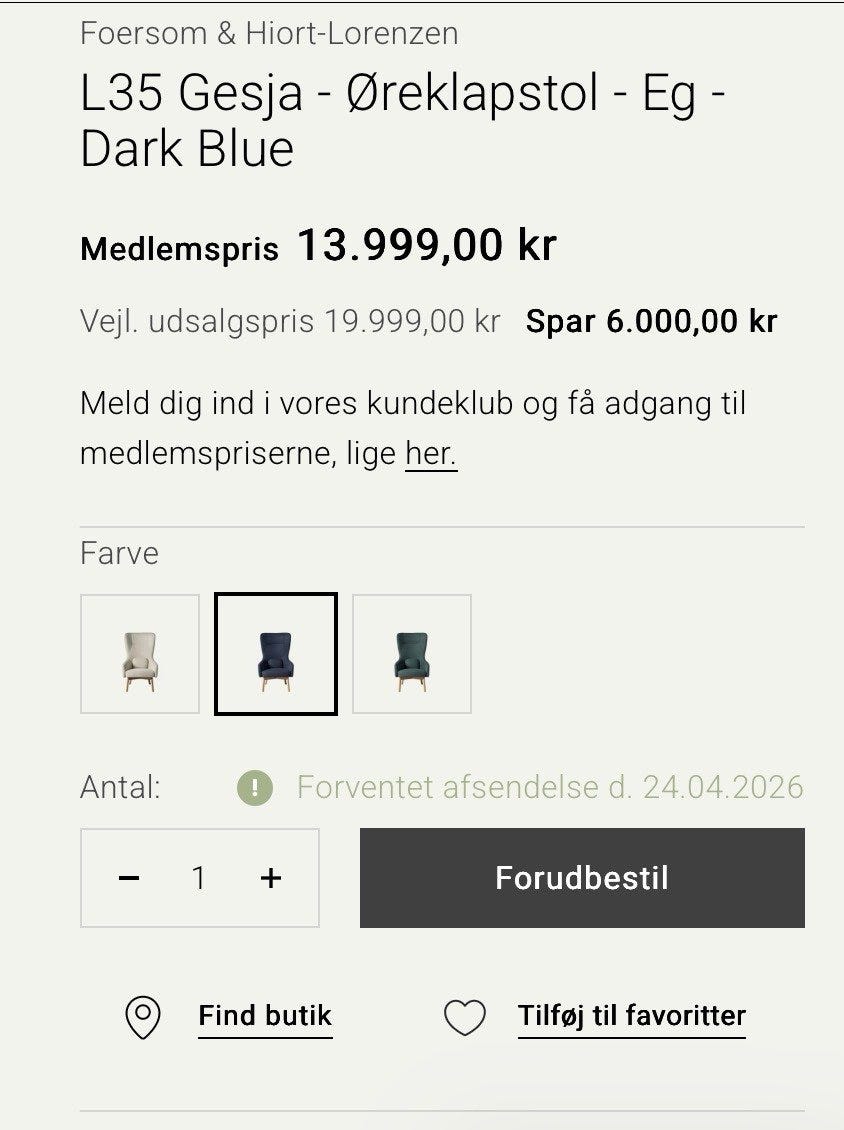Select the dark blue chair color
Screen dimensions: 844x1130
275,654
